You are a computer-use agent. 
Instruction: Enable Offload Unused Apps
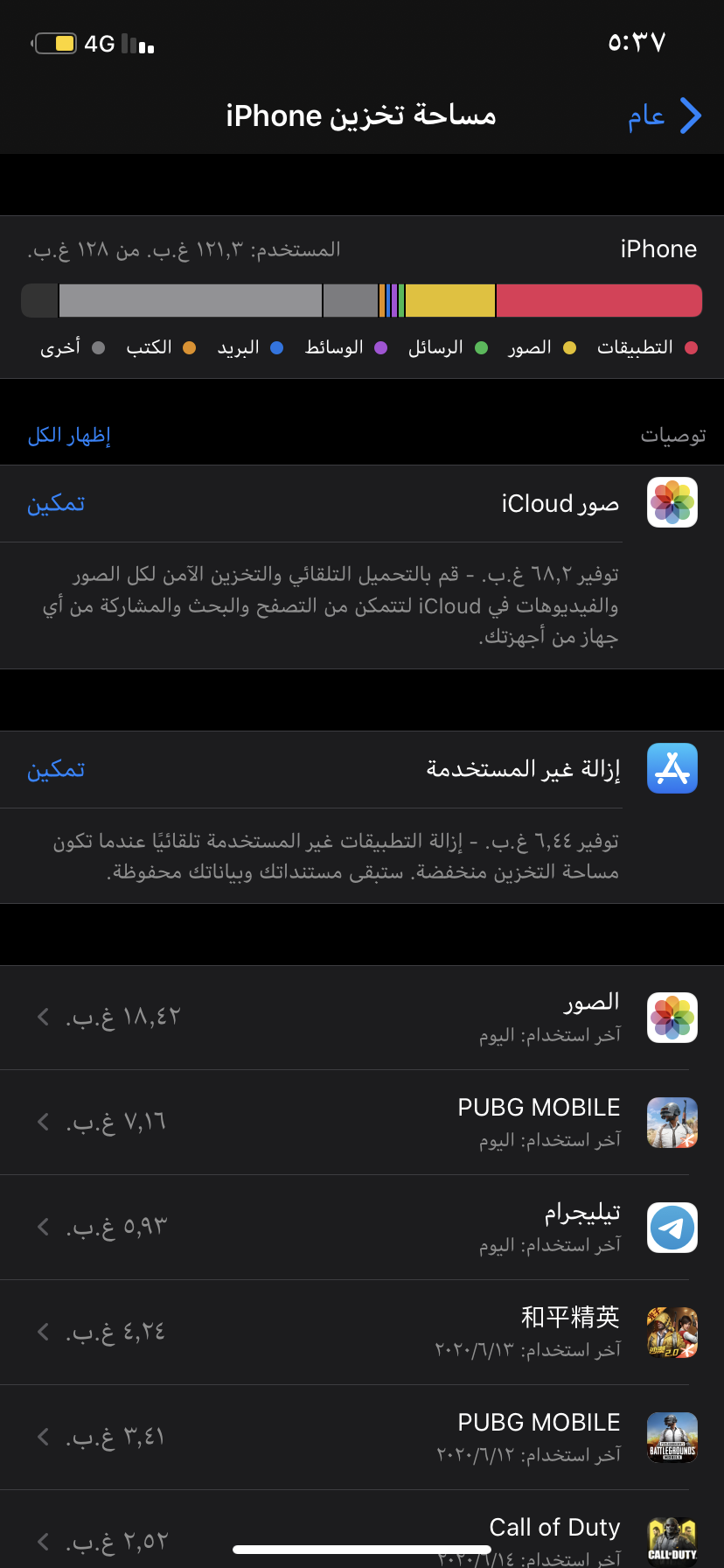point(56,769)
